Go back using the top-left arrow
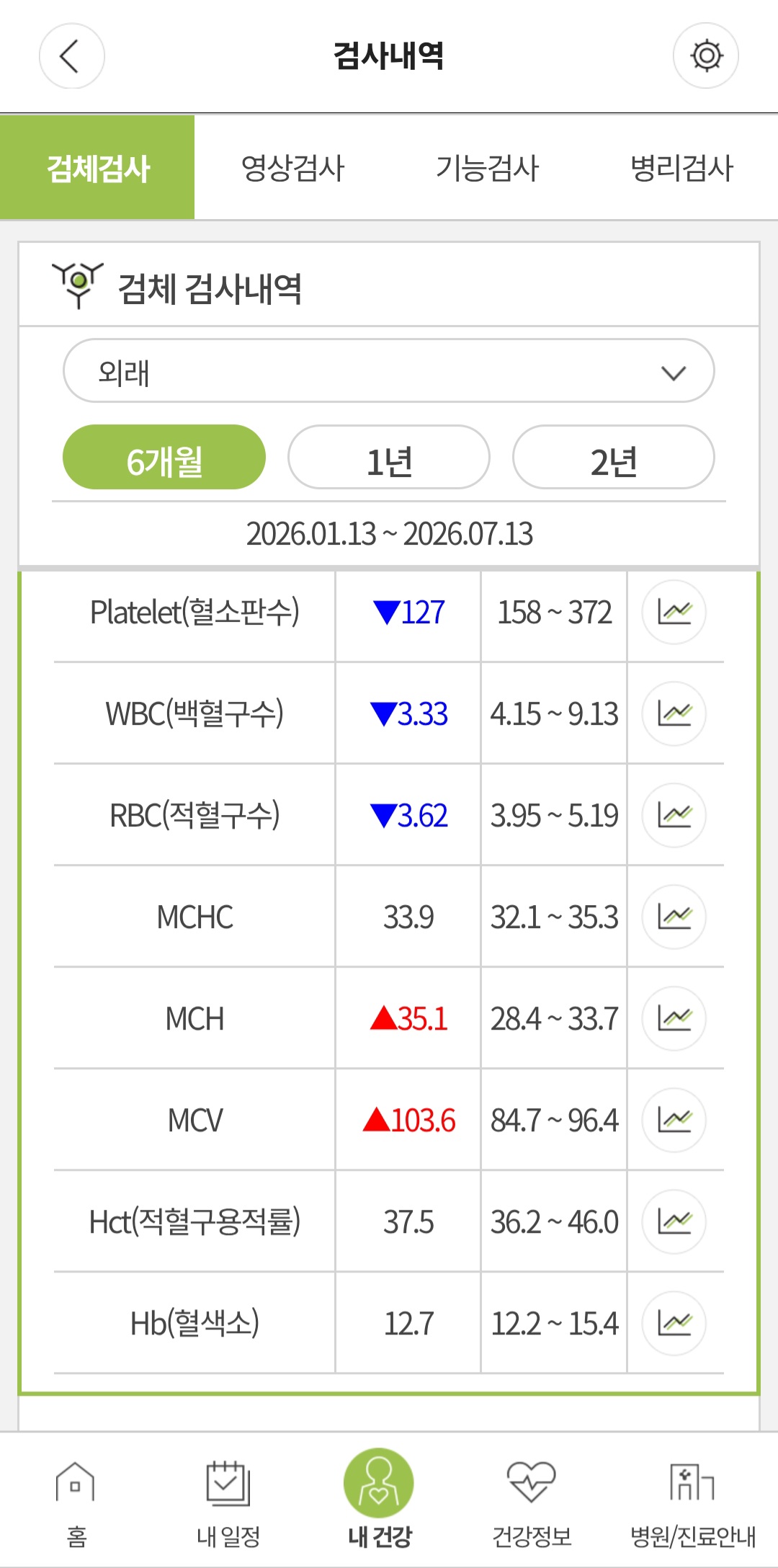 coord(71,56)
